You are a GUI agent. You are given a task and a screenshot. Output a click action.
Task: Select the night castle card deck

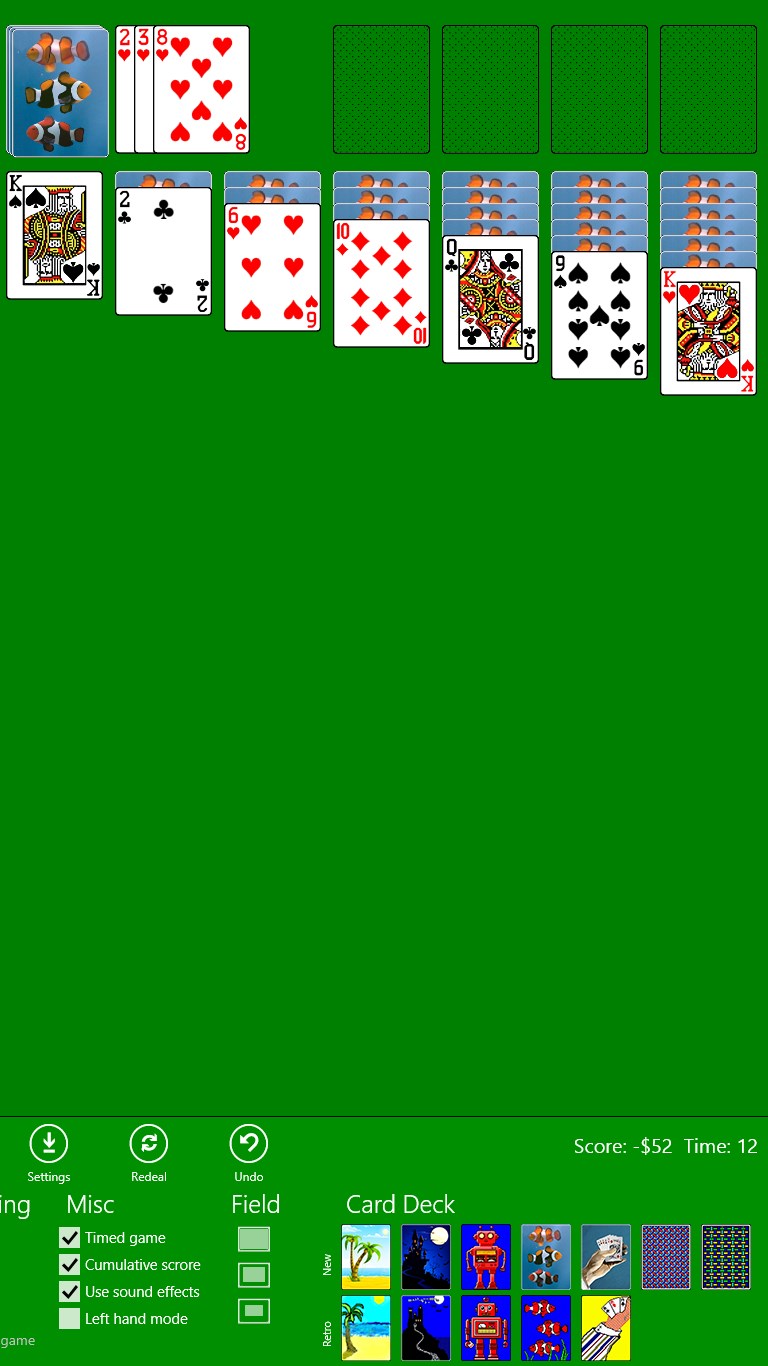(426, 1256)
